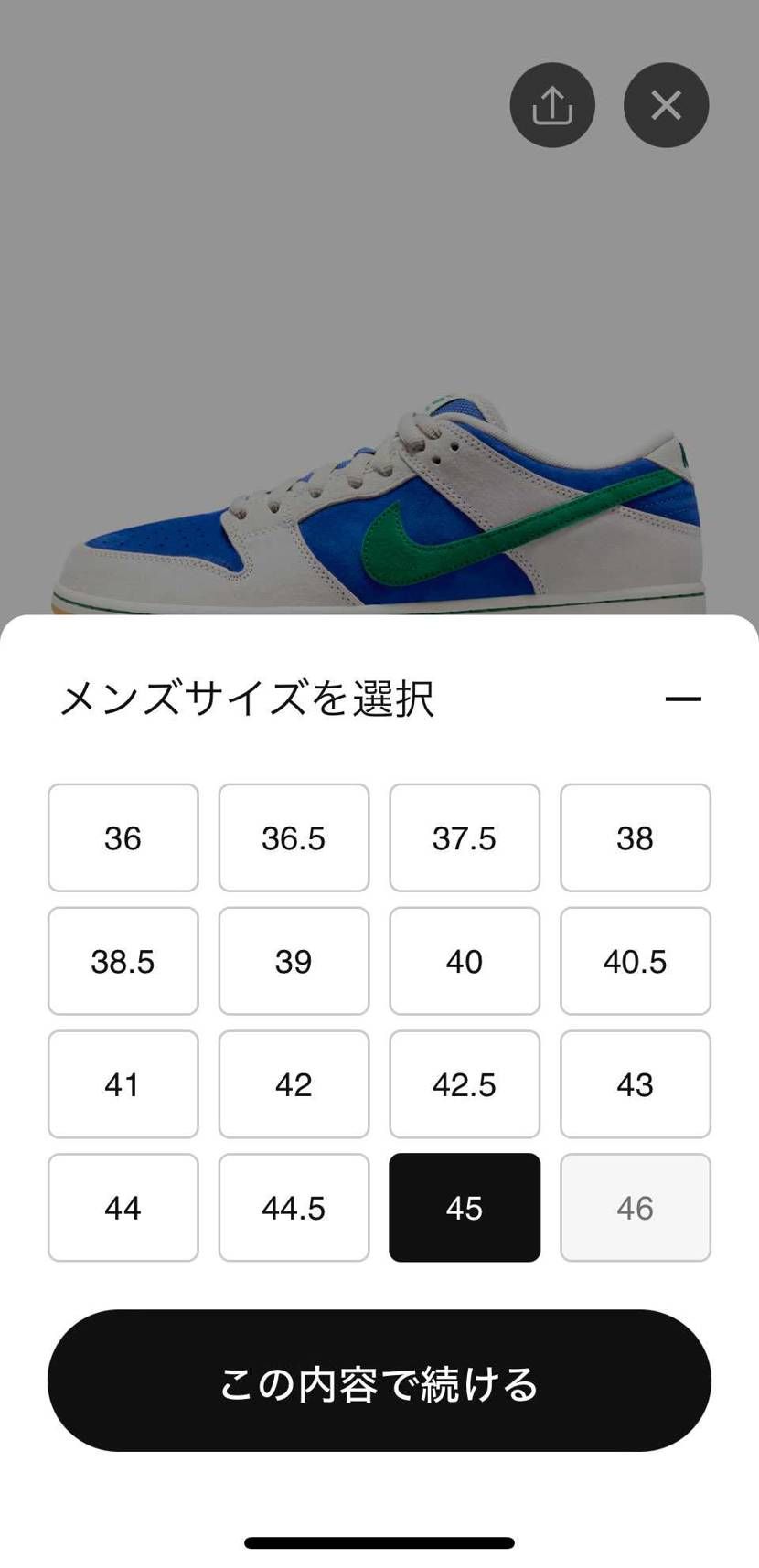Tap the selected size 45

click(465, 1208)
